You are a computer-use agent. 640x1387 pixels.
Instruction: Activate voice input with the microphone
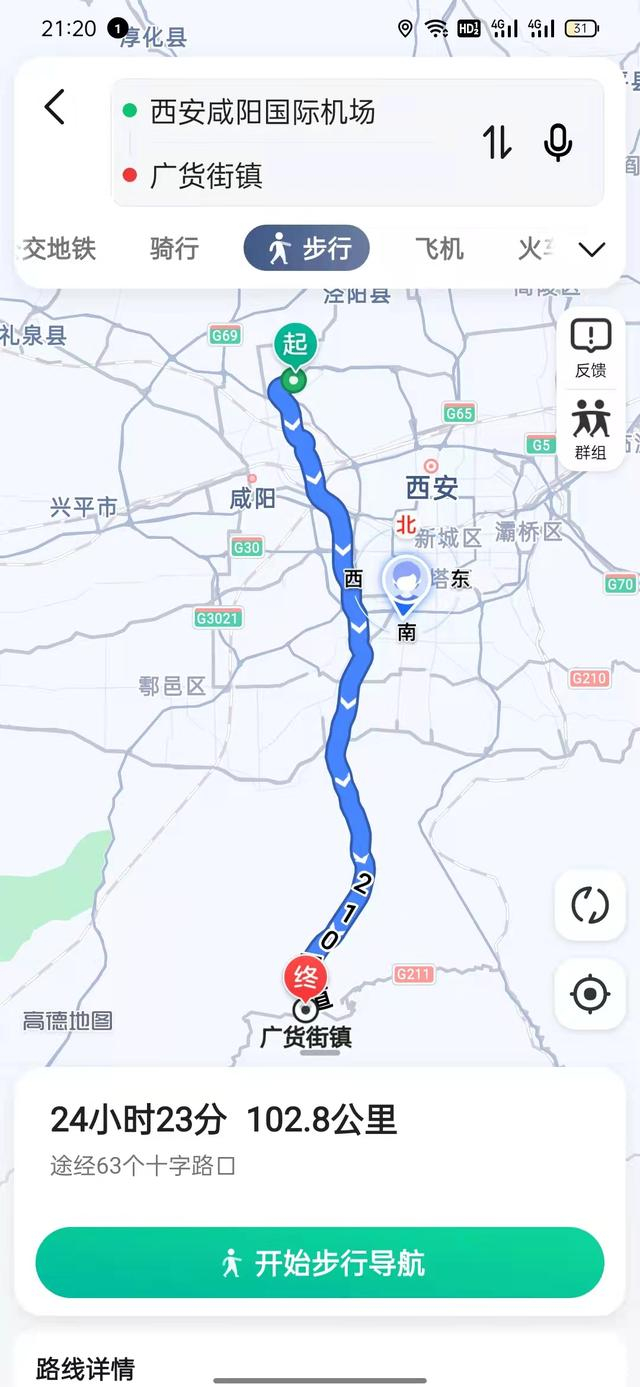(558, 143)
